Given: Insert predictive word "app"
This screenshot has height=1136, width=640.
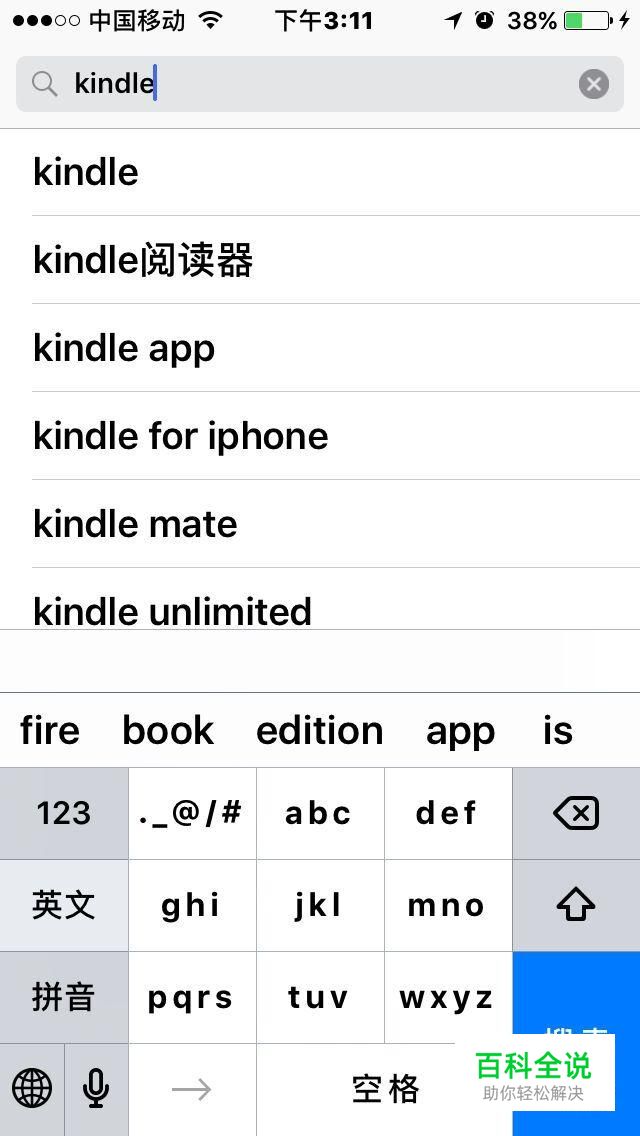Looking at the screenshot, I should point(460,731).
